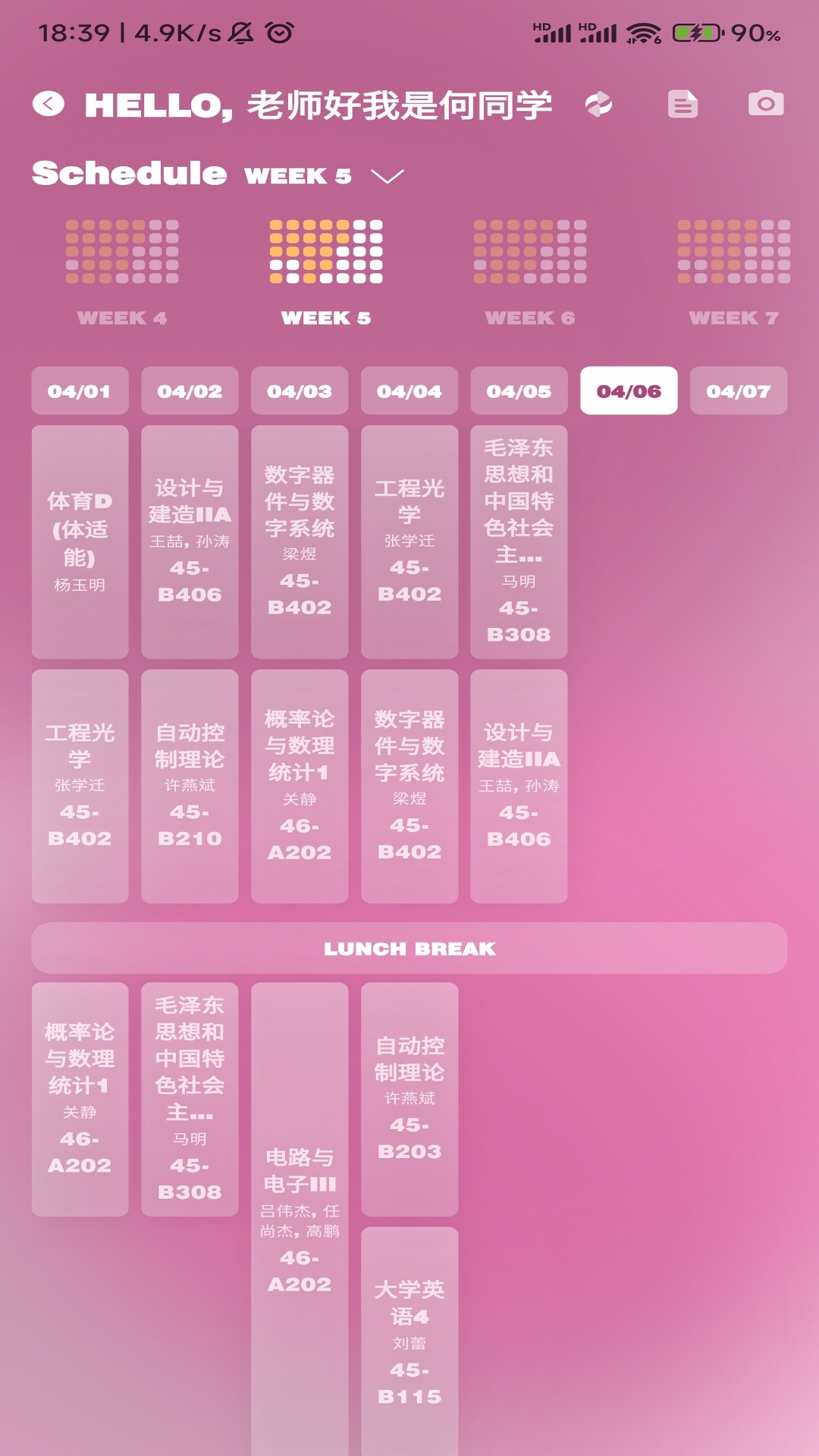Expand the WEEK 5 dropdown next to Schedule
This screenshot has width=819, height=1456.
coord(387,176)
